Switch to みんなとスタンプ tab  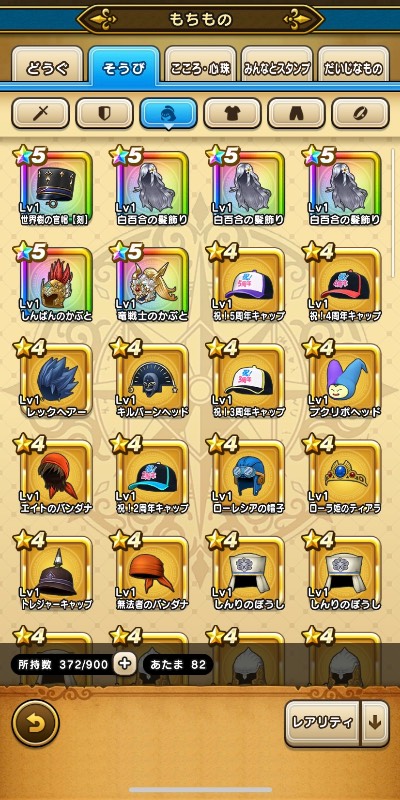click(x=277, y=68)
